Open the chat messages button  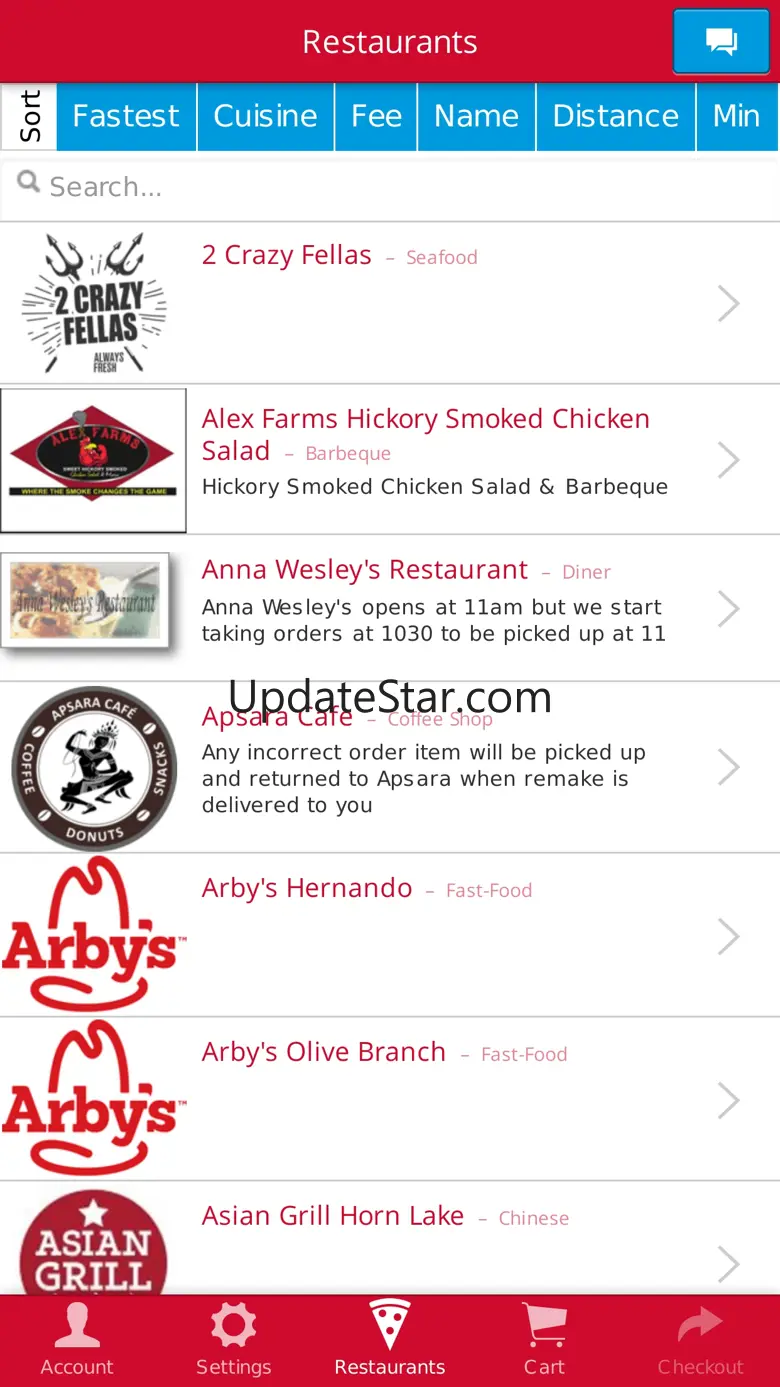click(721, 42)
